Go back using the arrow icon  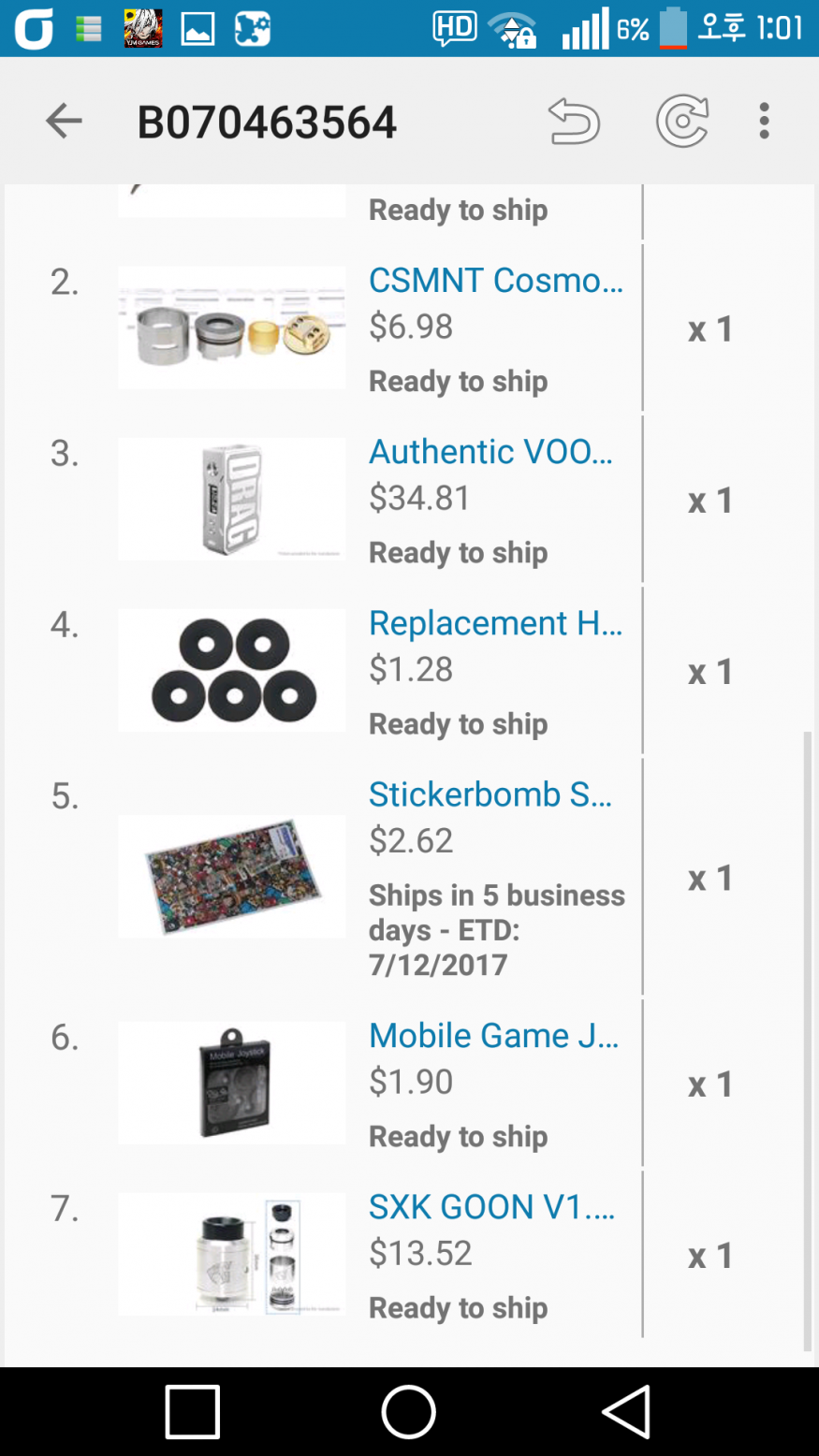(64, 122)
